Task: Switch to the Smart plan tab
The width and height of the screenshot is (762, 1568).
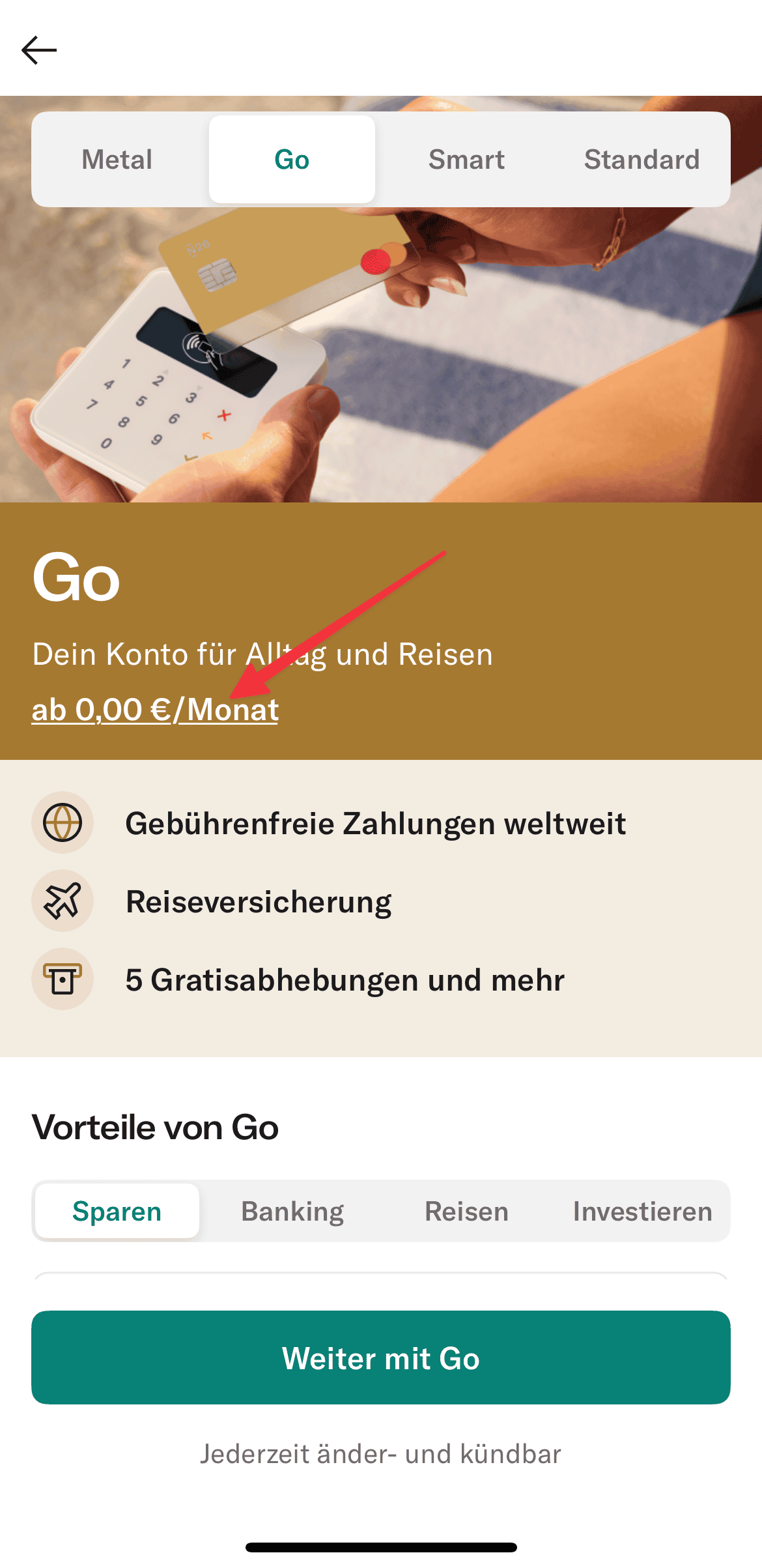Action: point(466,160)
